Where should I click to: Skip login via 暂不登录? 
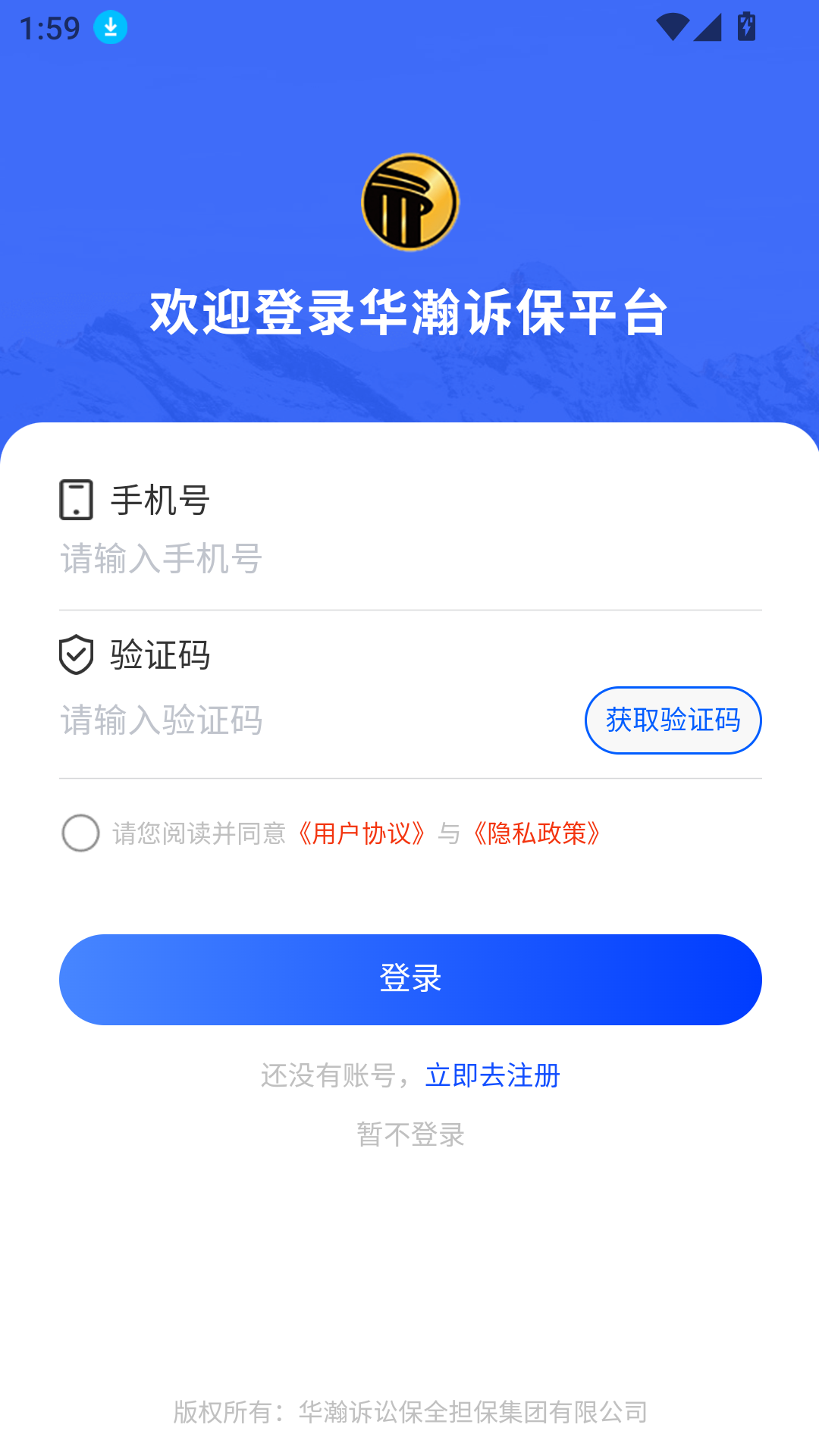[410, 1134]
